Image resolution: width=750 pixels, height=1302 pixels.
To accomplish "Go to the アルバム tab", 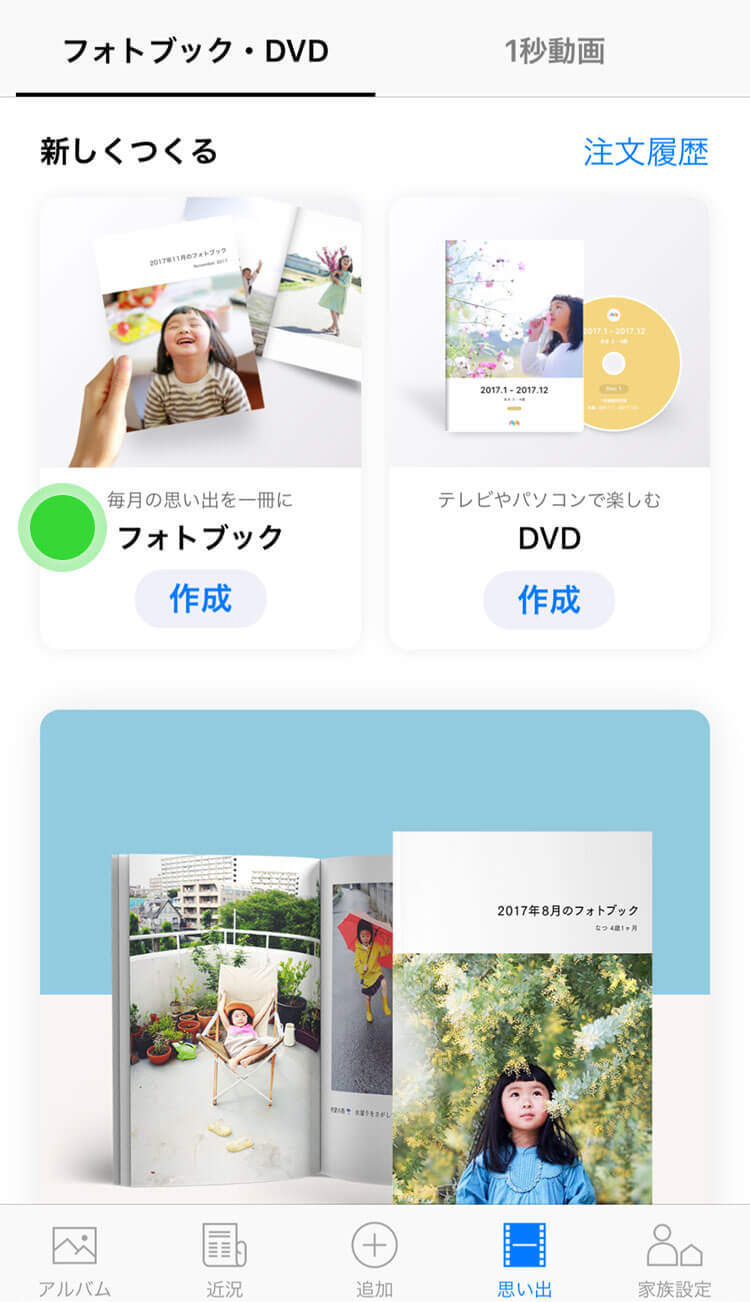I will point(75,1258).
